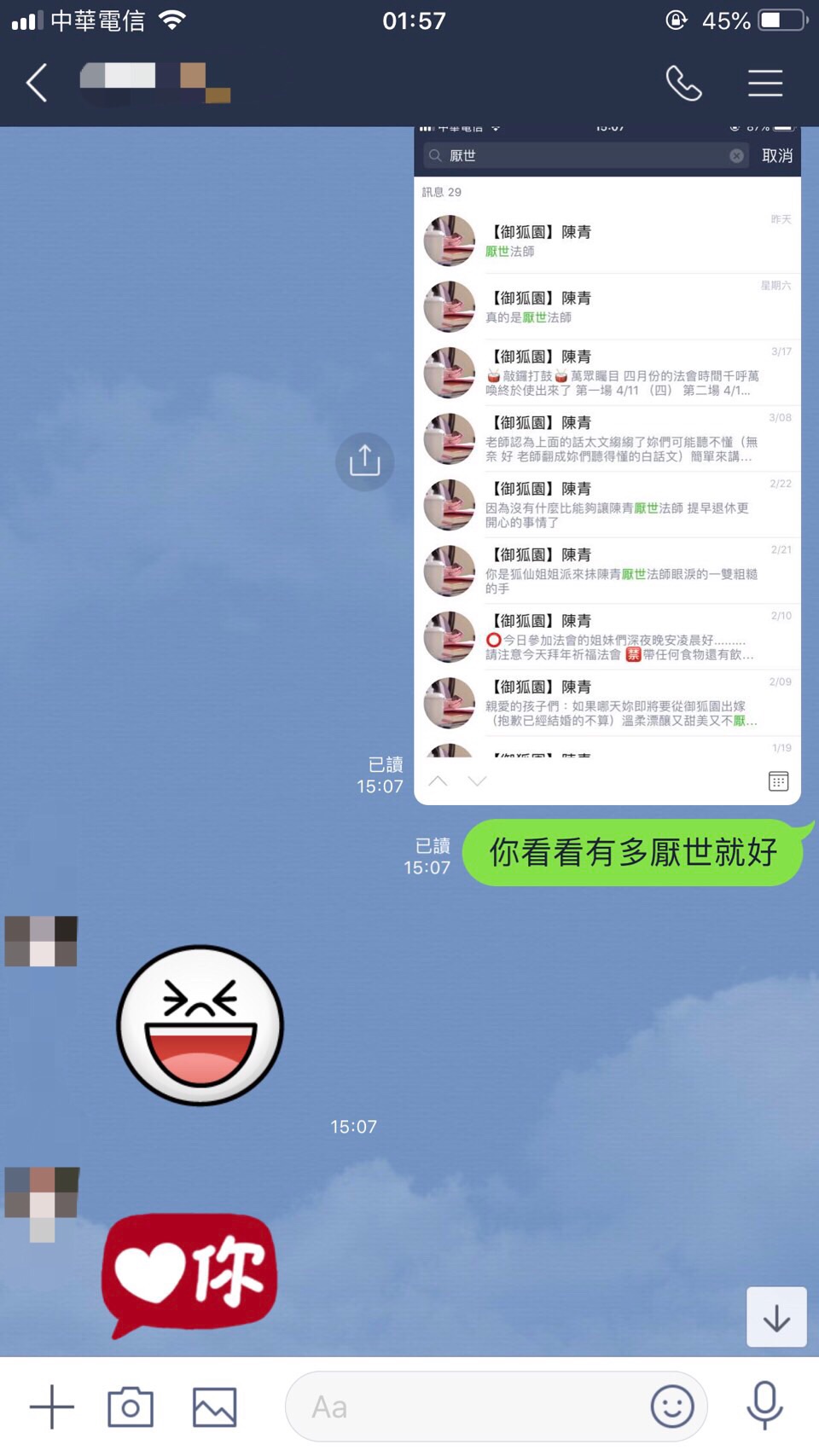The height and width of the screenshot is (1456, 819).
Task: Start a voice call
Action: pyautogui.click(x=683, y=84)
